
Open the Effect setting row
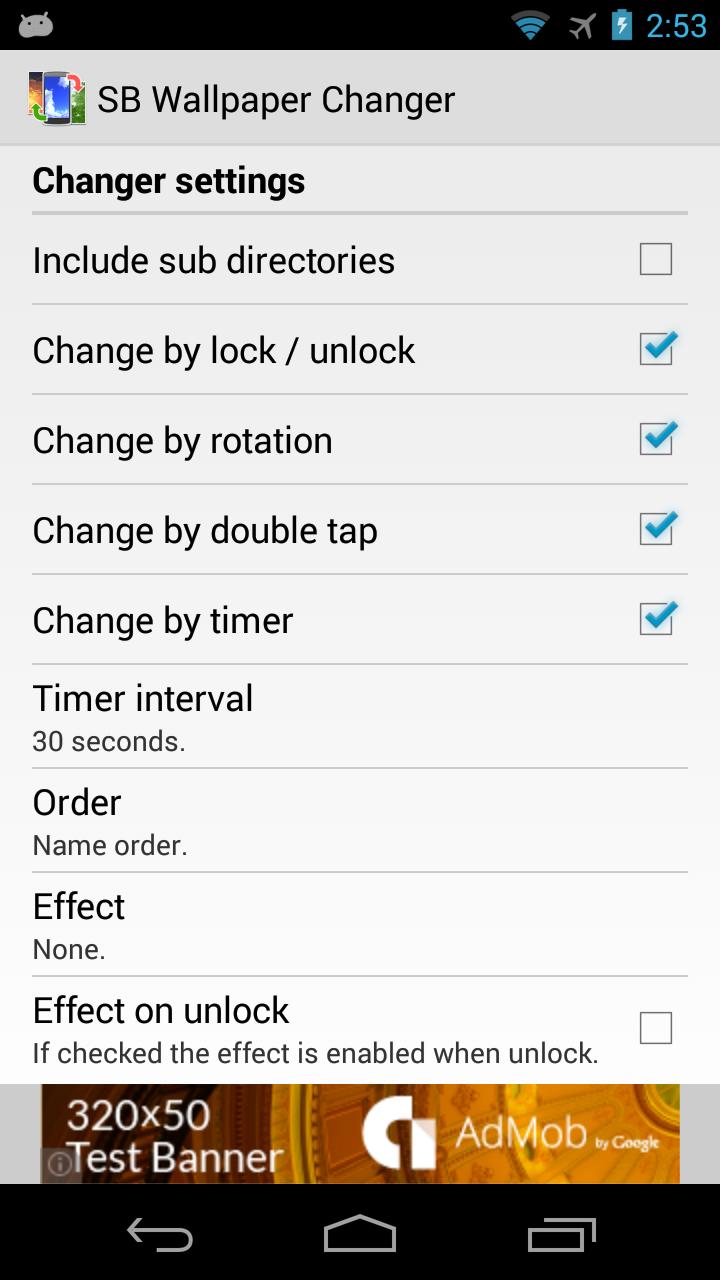coord(360,925)
